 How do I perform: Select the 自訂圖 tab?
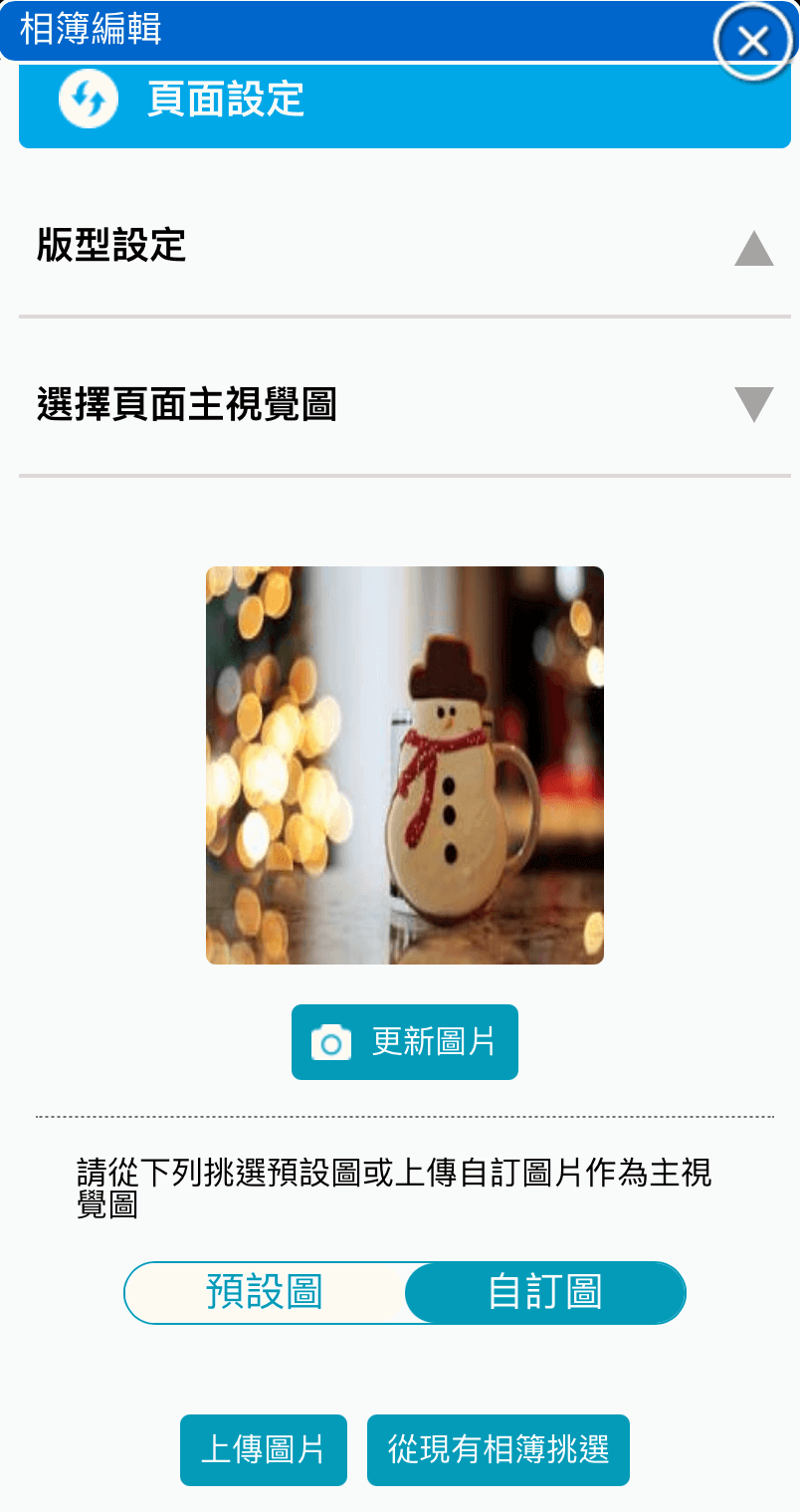(545, 1293)
